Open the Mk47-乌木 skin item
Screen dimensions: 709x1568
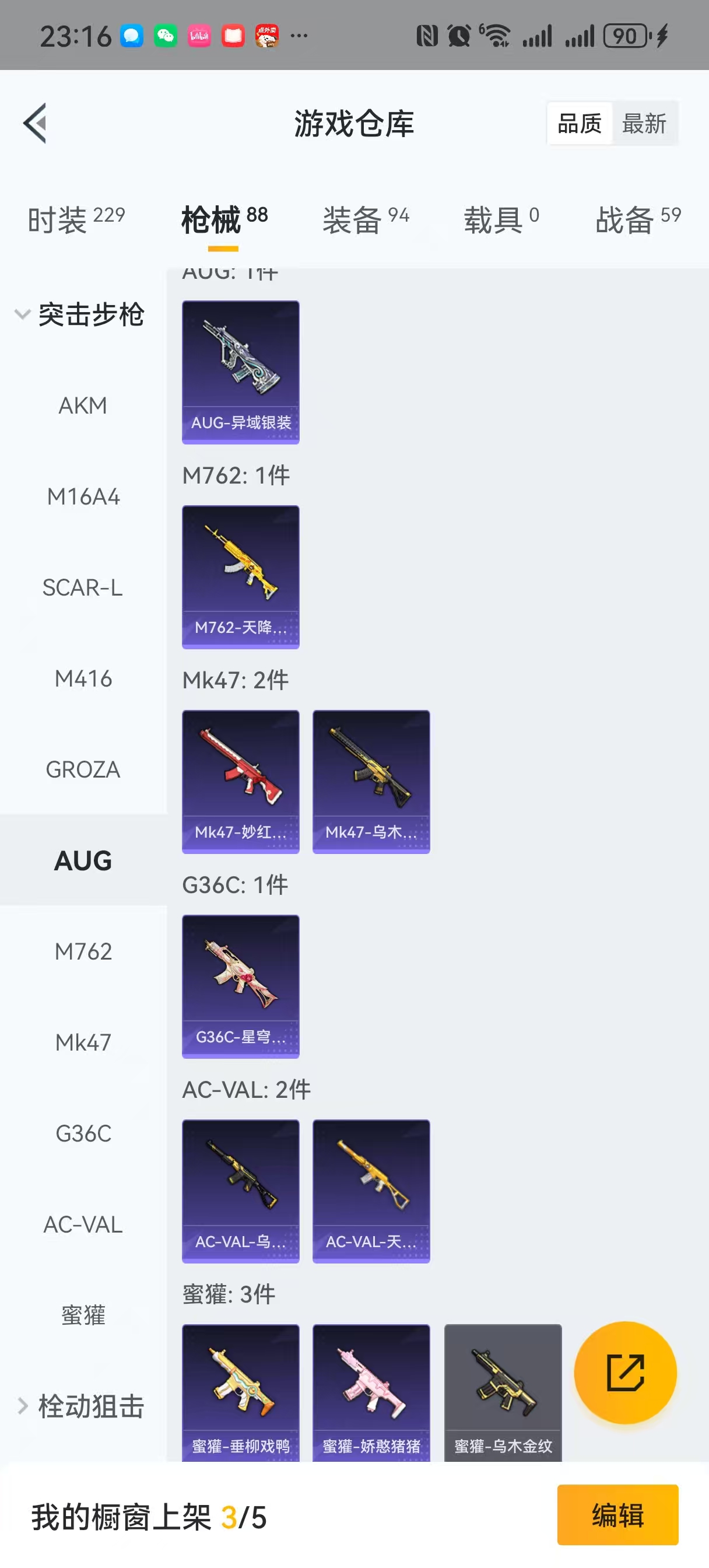371,782
